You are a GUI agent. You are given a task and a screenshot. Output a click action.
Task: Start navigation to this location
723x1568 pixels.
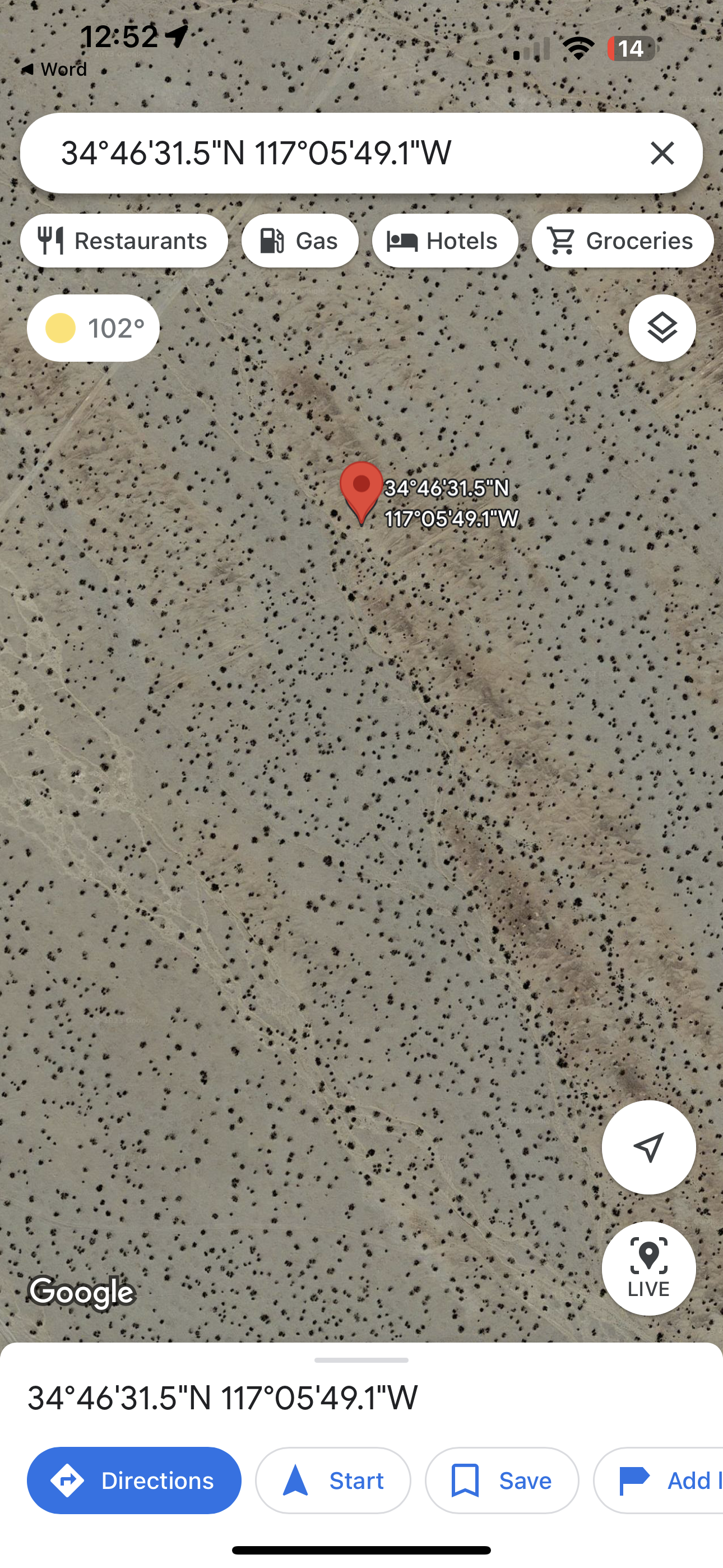pyautogui.click(x=333, y=1481)
